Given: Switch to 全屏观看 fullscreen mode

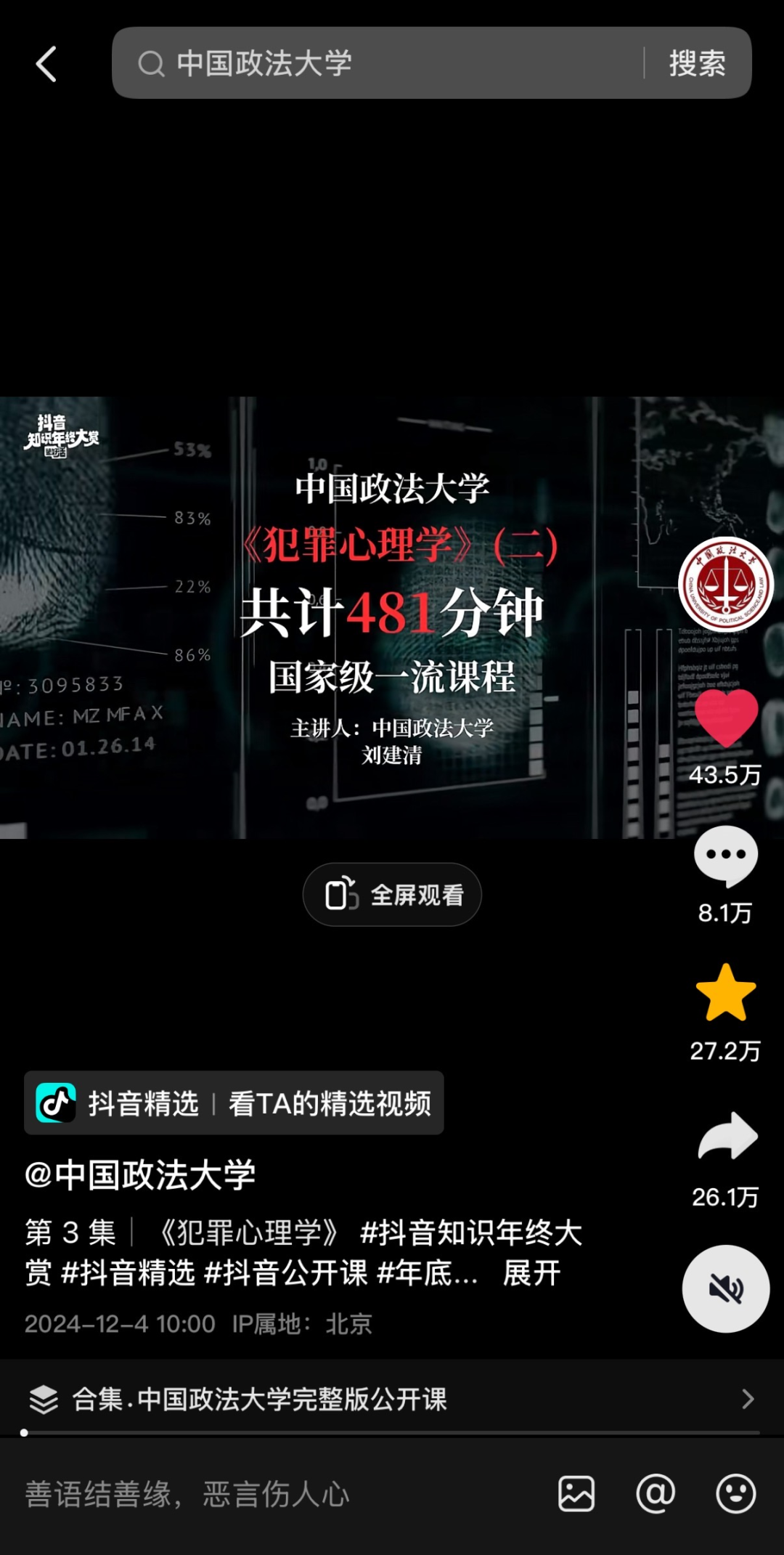Looking at the screenshot, I should tap(392, 895).
